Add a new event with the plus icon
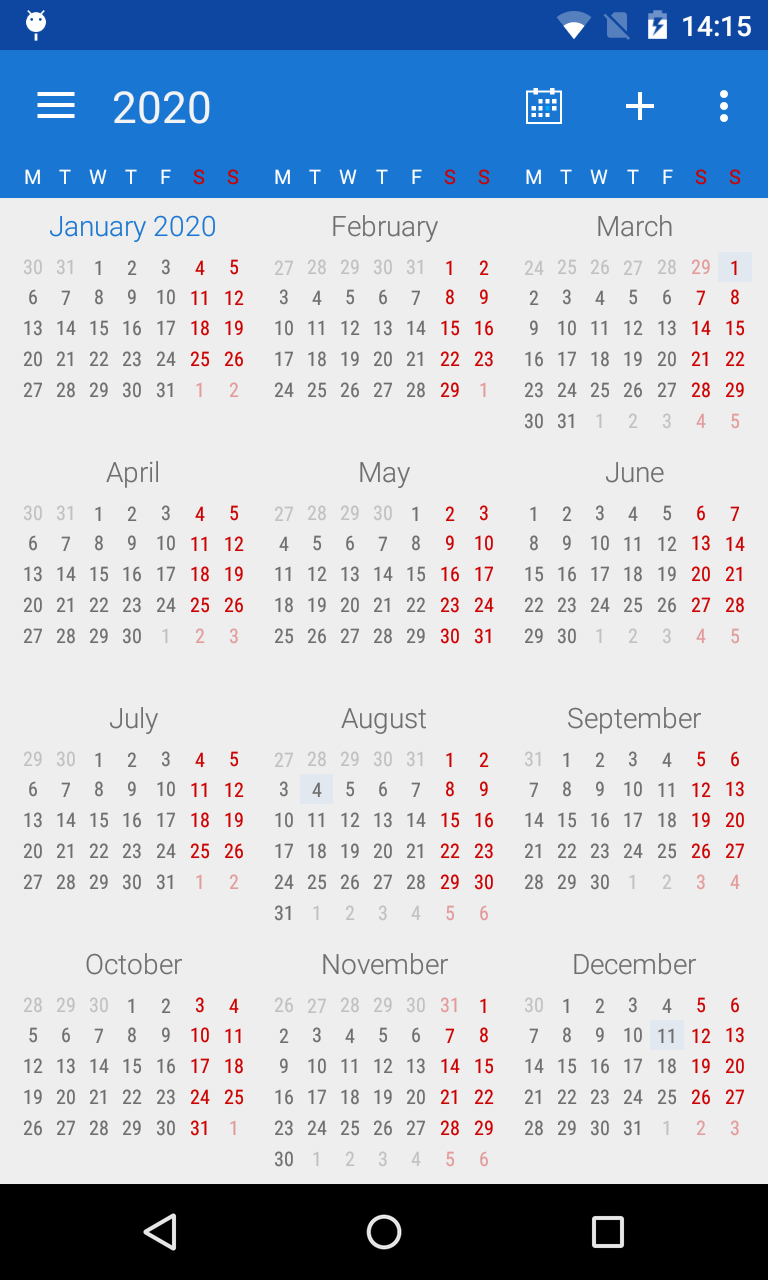 [x=640, y=106]
